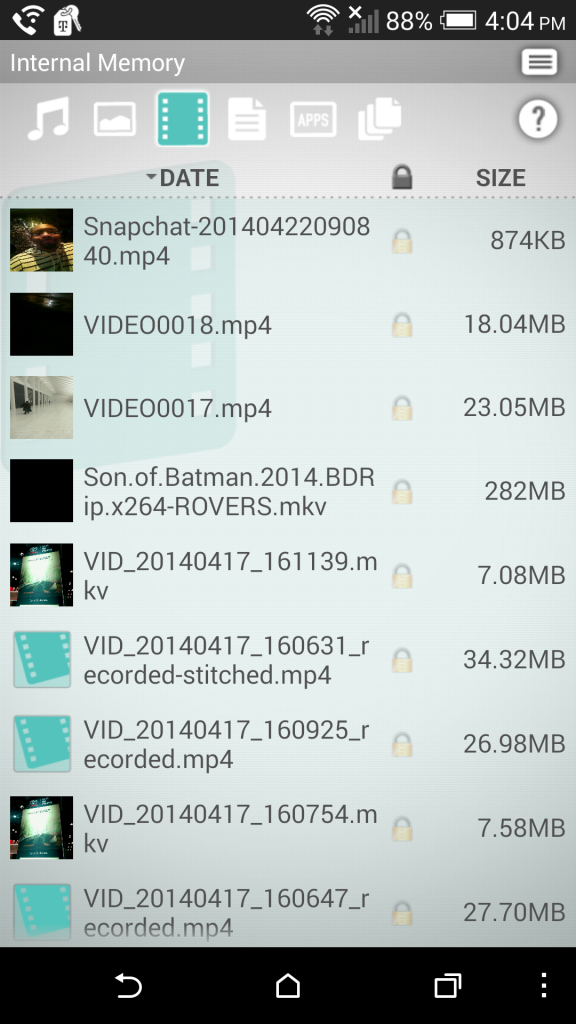This screenshot has height=1024, width=576.
Task: Switch to the pictures category
Action: [114, 119]
